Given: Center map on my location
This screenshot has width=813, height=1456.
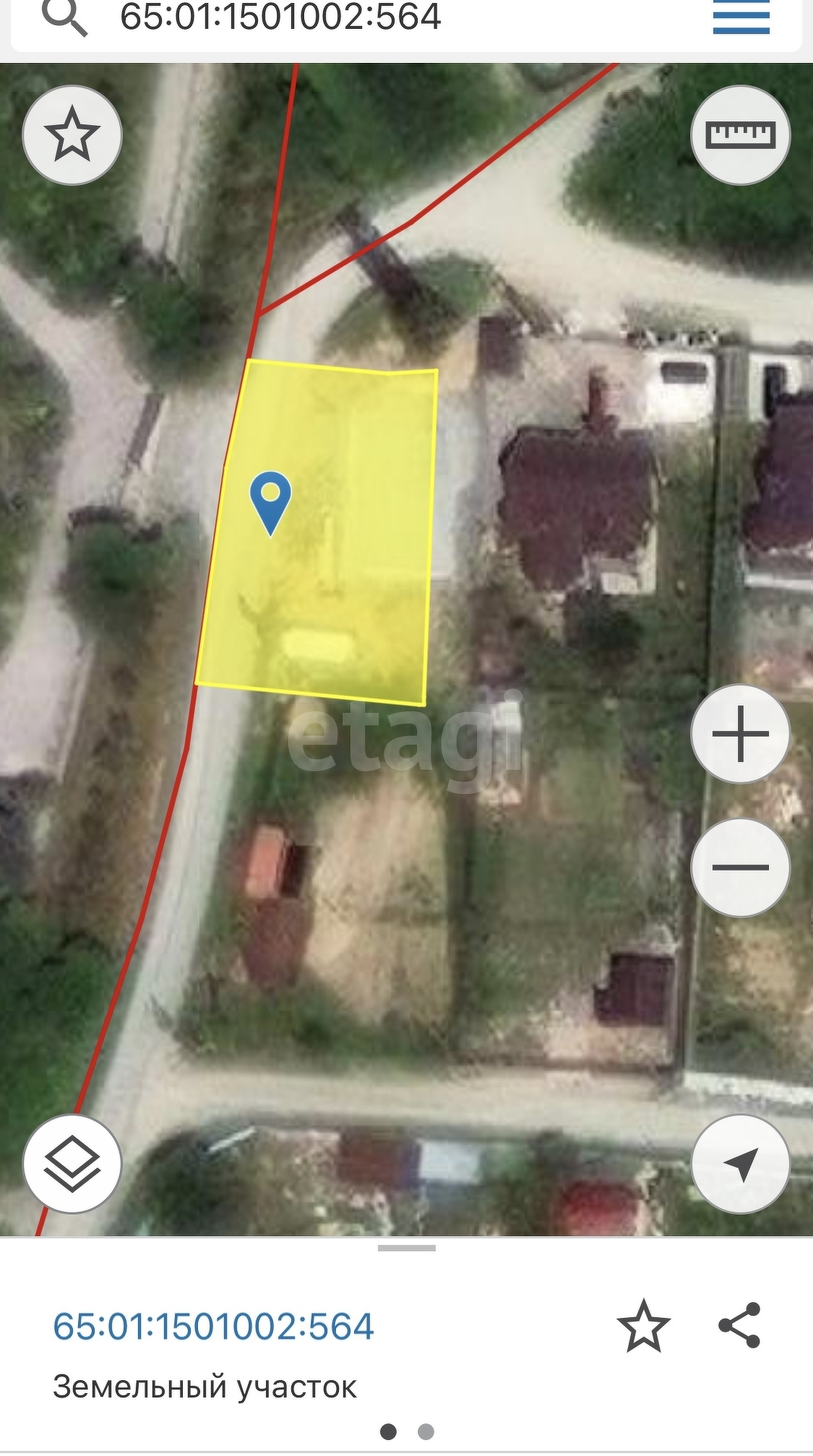Looking at the screenshot, I should coord(740,1164).
